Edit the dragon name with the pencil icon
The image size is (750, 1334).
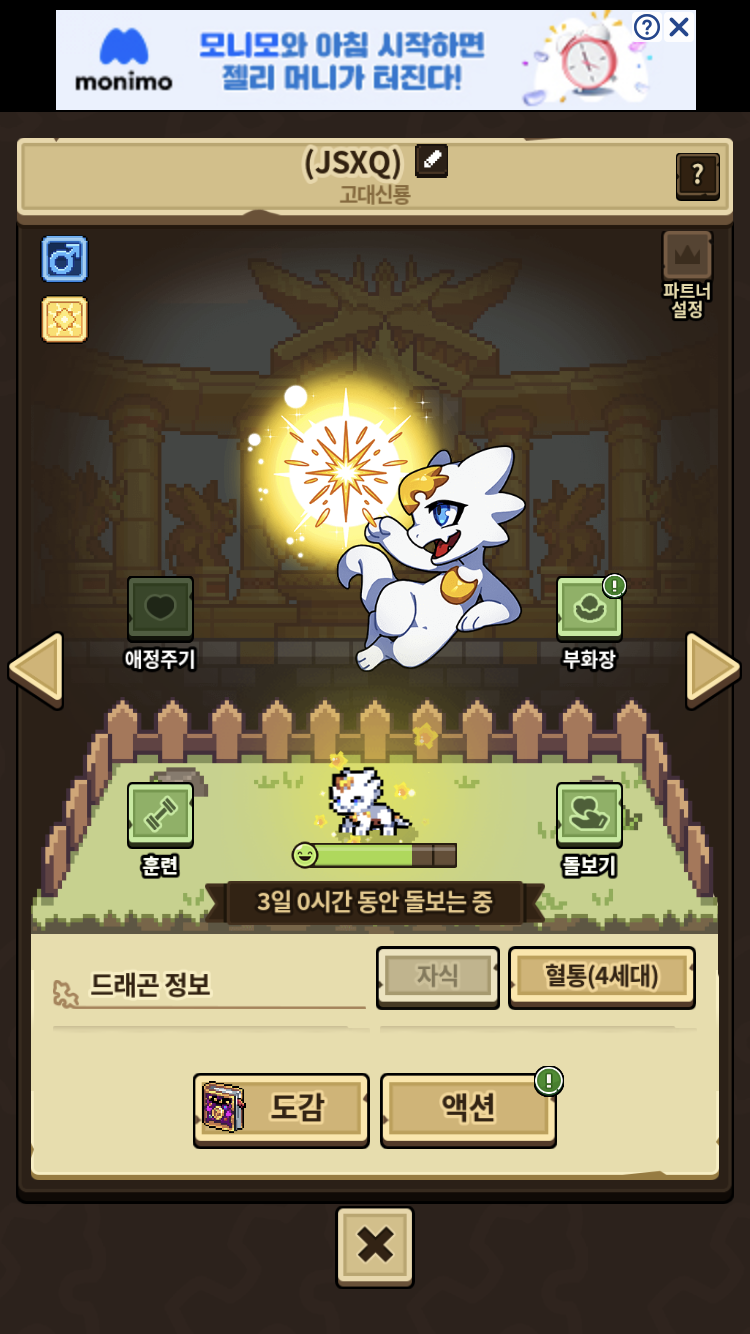coord(432,160)
